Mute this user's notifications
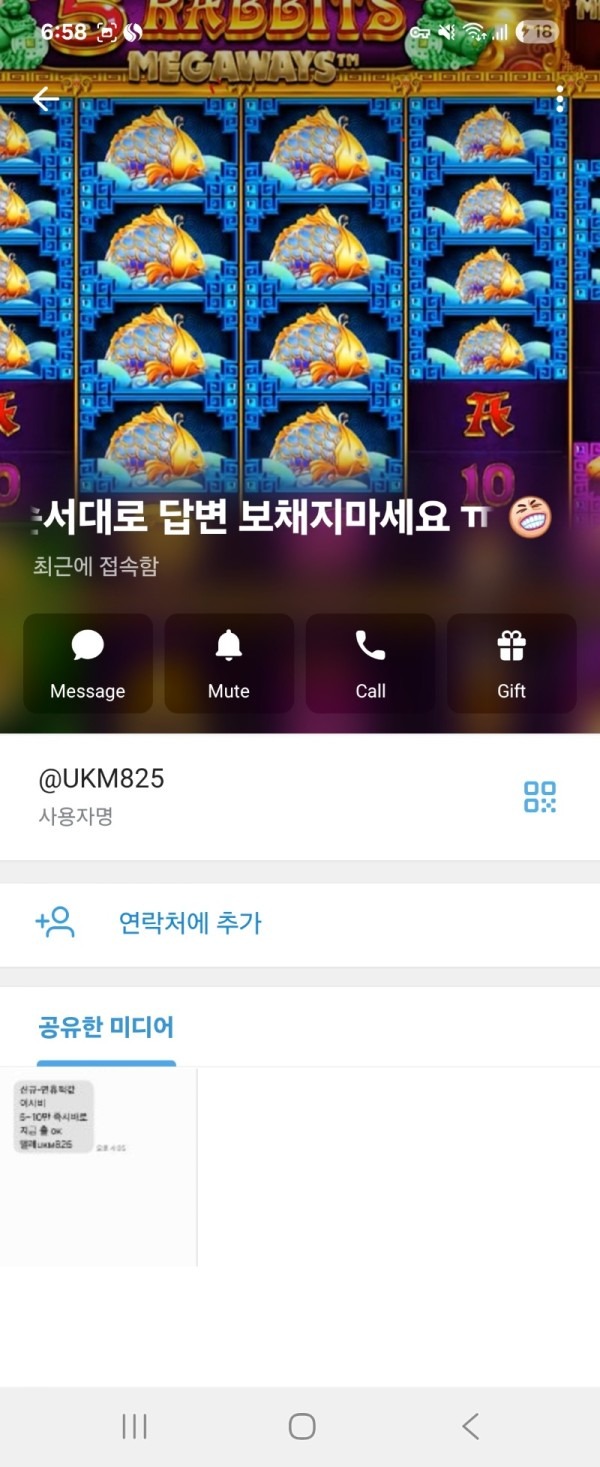Viewport: 600px width, 1467px height. [x=229, y=664]
